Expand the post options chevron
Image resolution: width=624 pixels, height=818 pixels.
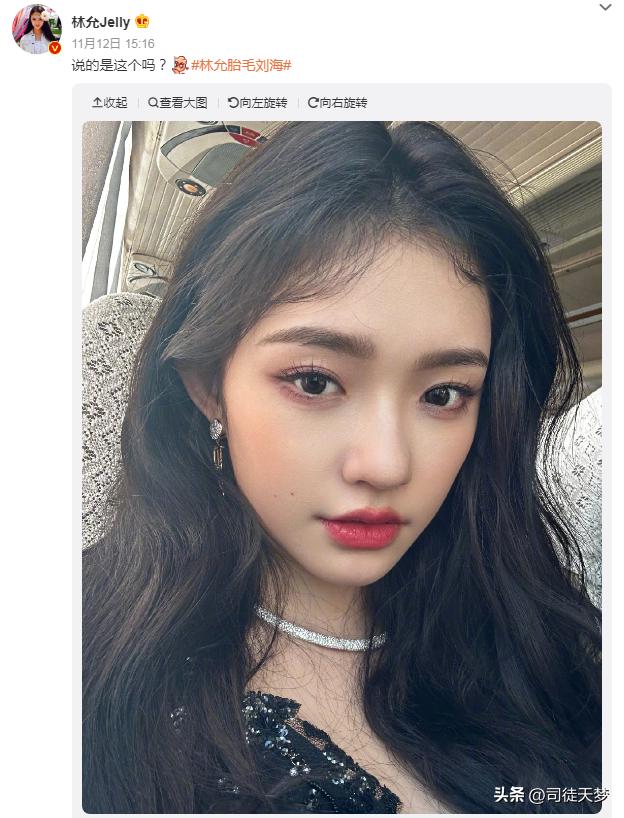(605, 8)
